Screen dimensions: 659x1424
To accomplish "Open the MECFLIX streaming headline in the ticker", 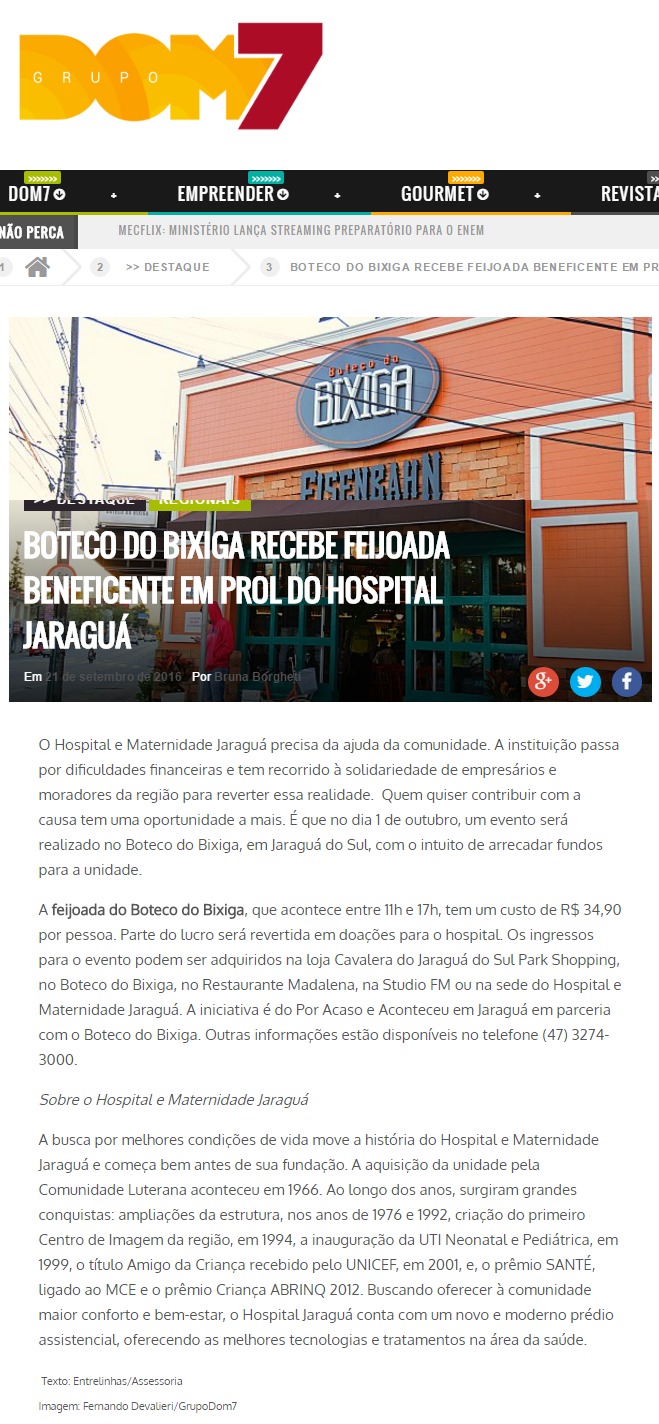I will [x=301, y=230].
